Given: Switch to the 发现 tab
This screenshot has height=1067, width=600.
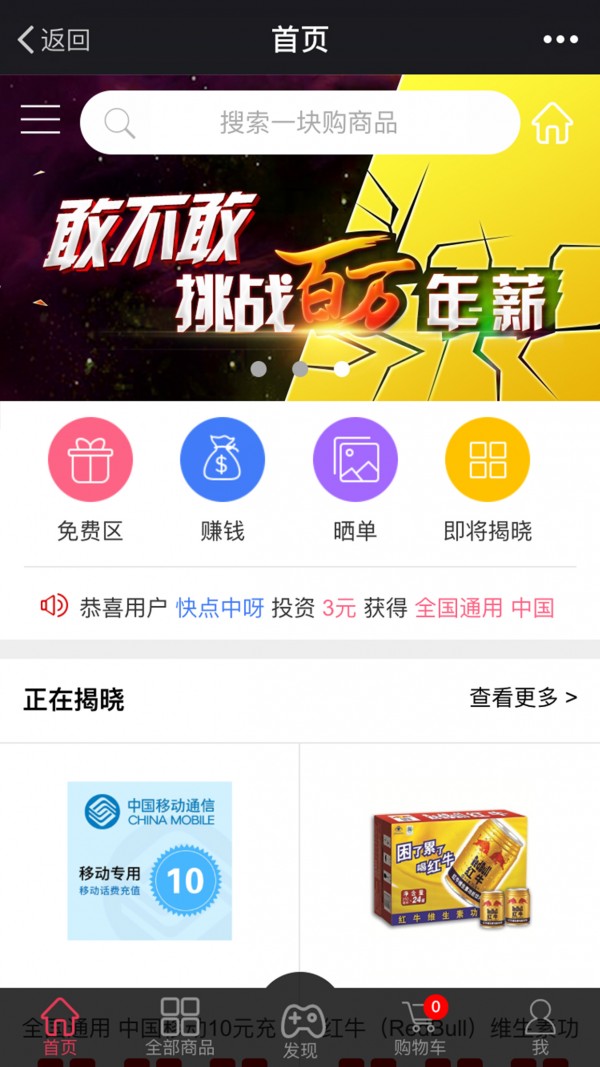Looking at the screenshot, I should [x=300, y=1025].
